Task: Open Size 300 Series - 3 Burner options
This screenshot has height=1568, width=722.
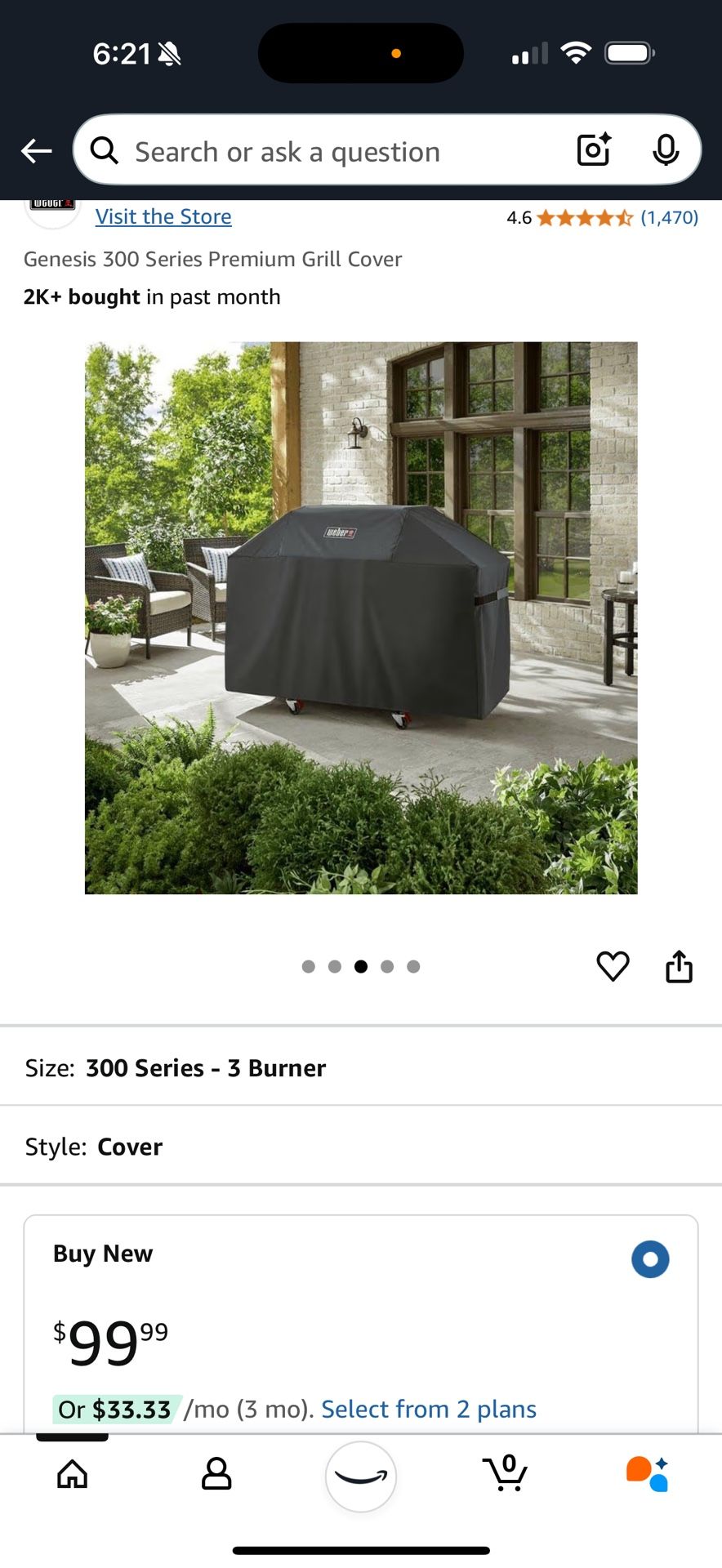Action: 359,1067
